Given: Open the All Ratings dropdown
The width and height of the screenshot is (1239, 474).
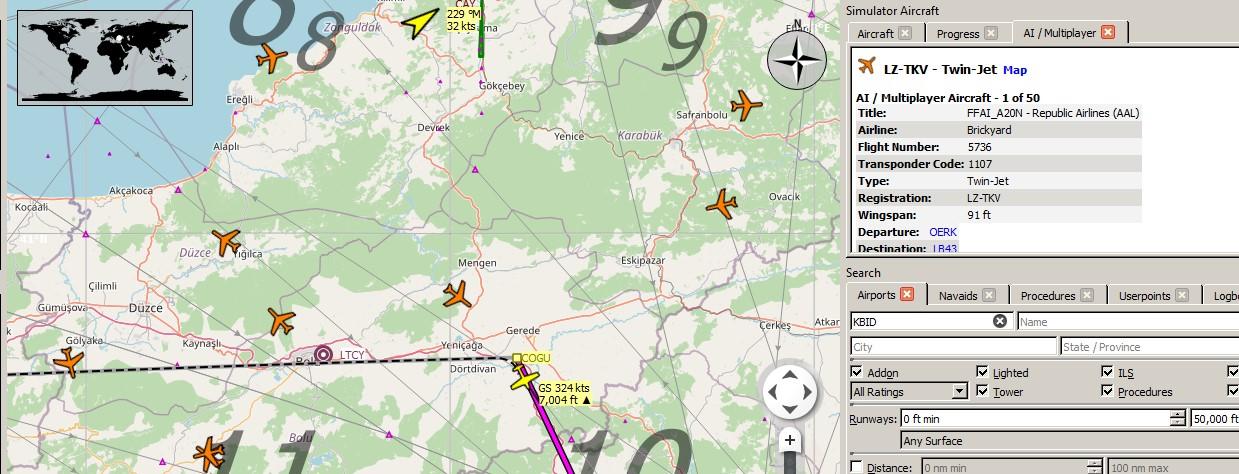Looking at the screenshot, I should click(x=908, y=391).
